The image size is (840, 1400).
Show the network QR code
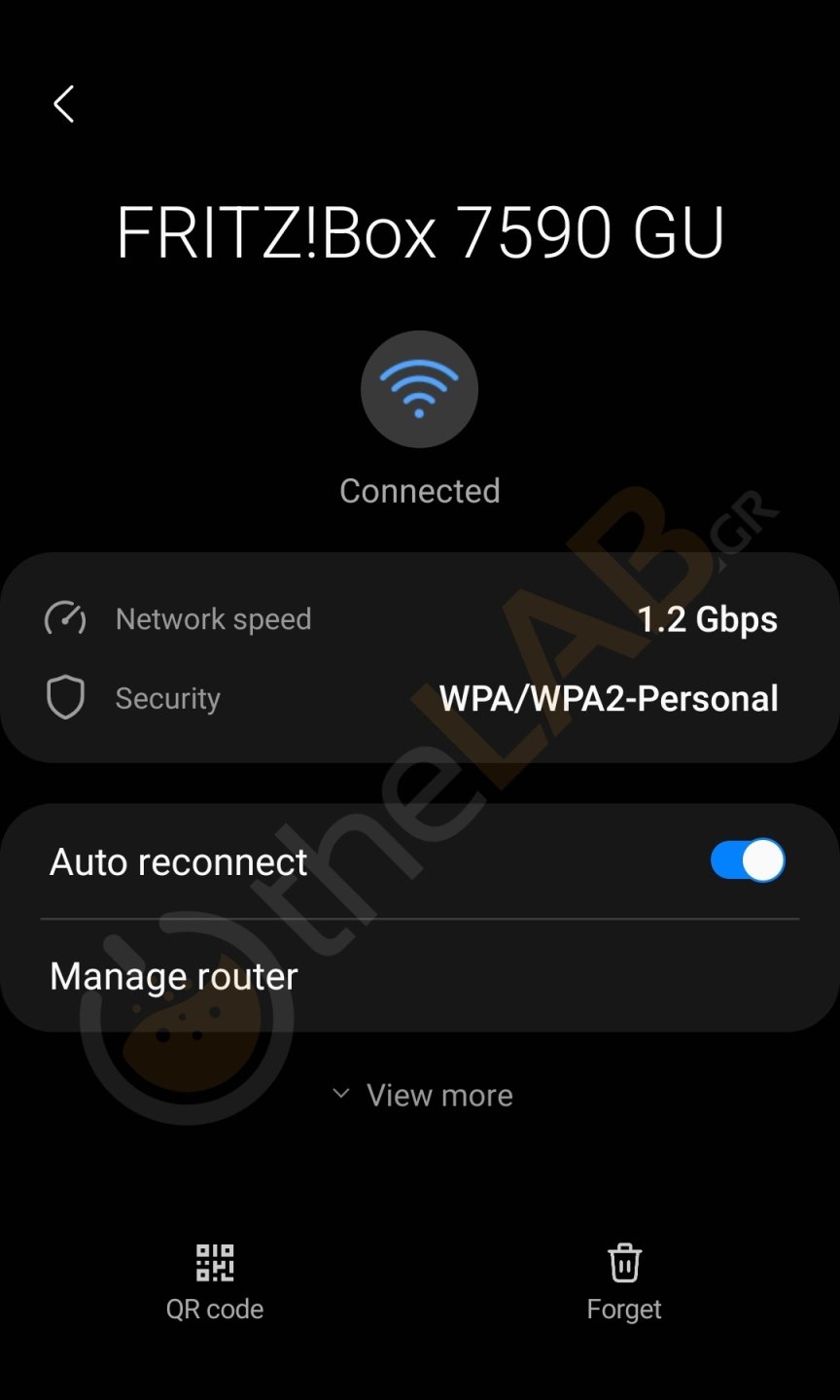[215, 1282]
